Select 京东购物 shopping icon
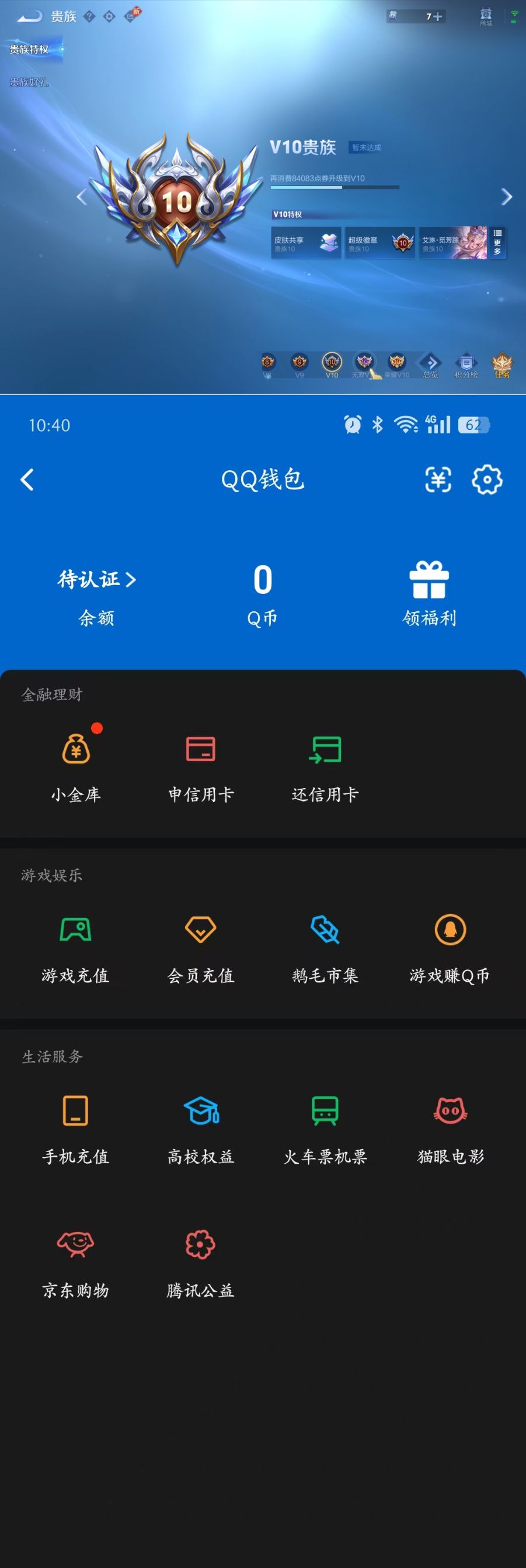The height and width of the screenshot is (1568, 526). pos(75,1245)
